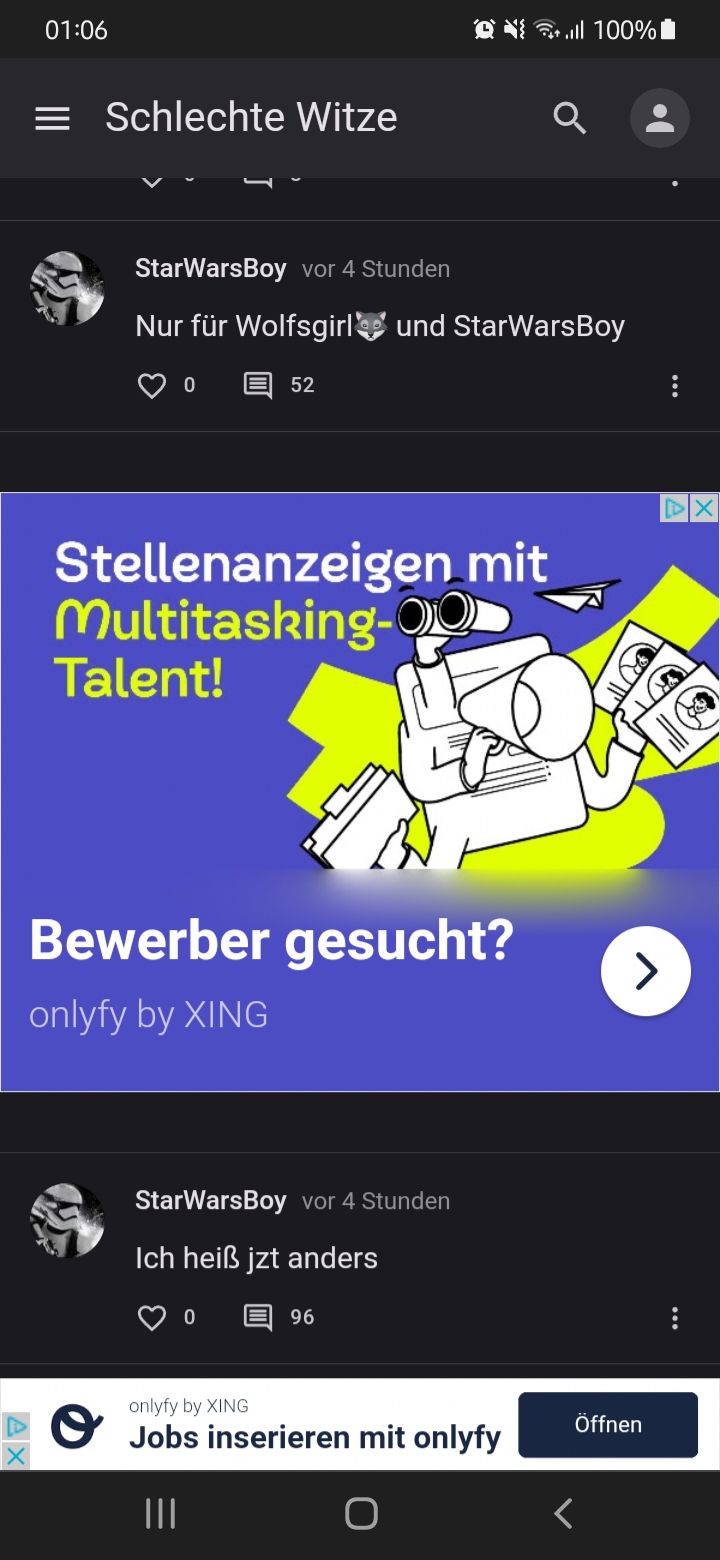The image size is (720, 1560).
Task: Search in Schlechte Witze
Action: pos(570,119)
